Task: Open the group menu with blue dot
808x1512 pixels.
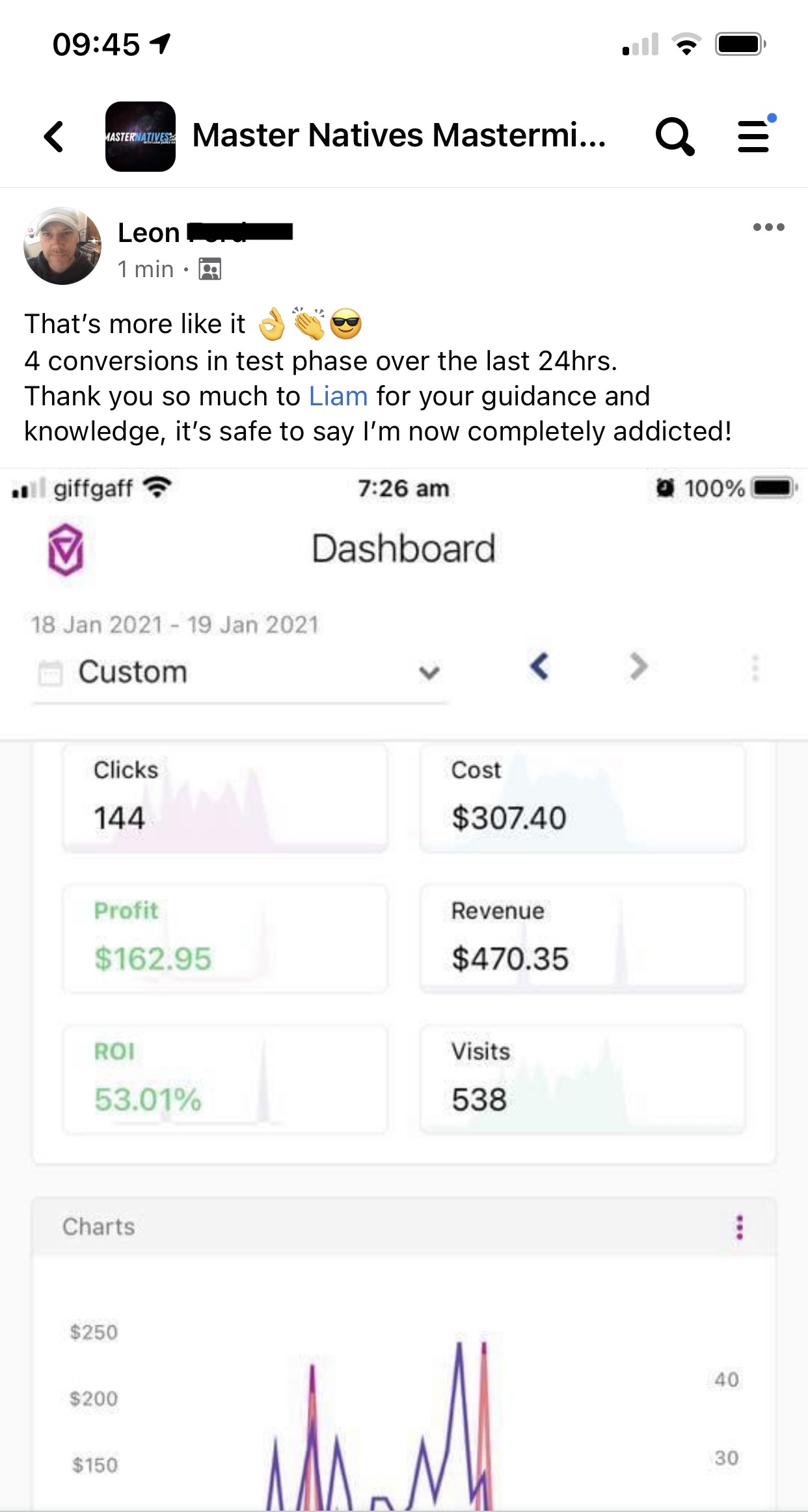Action: point(753,137)
